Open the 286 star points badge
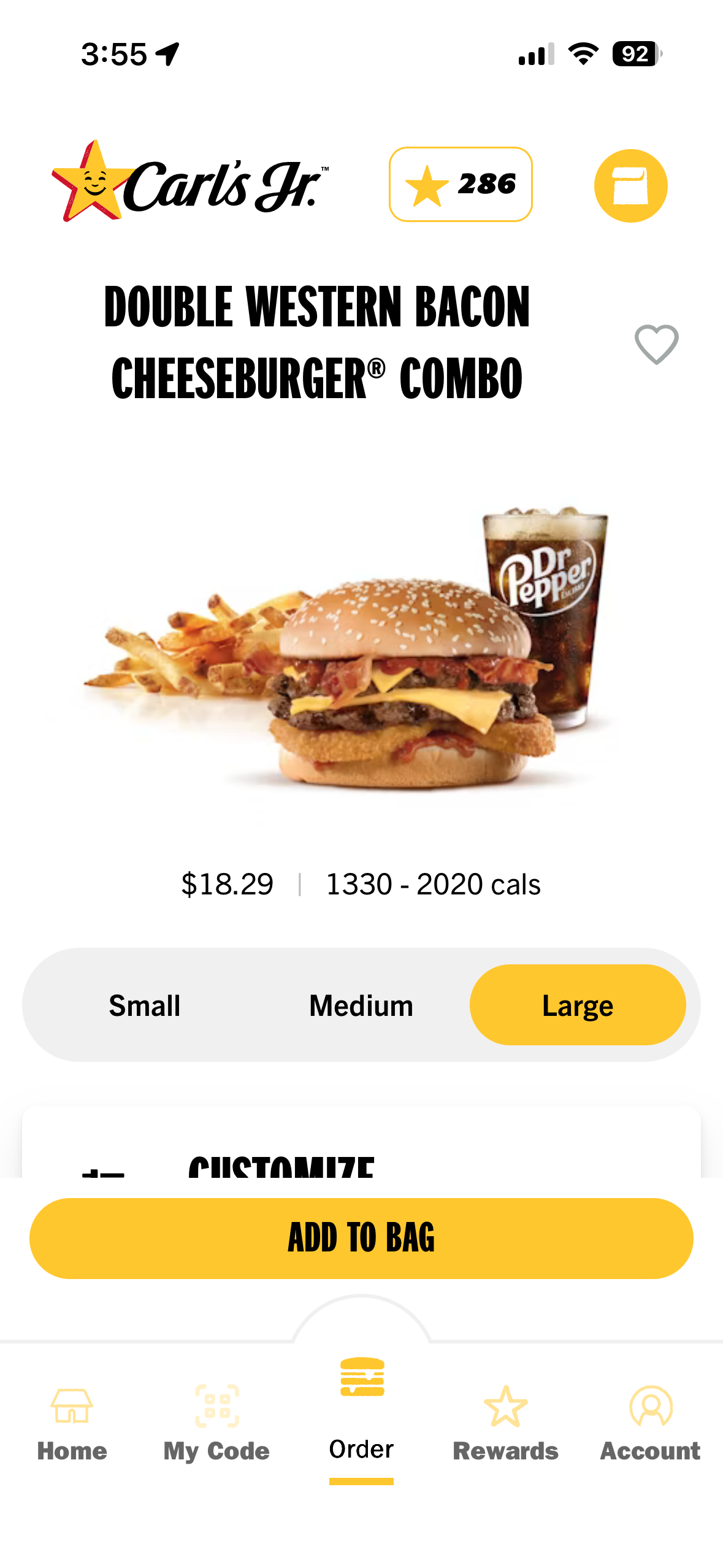 click(x=461, y=184)
